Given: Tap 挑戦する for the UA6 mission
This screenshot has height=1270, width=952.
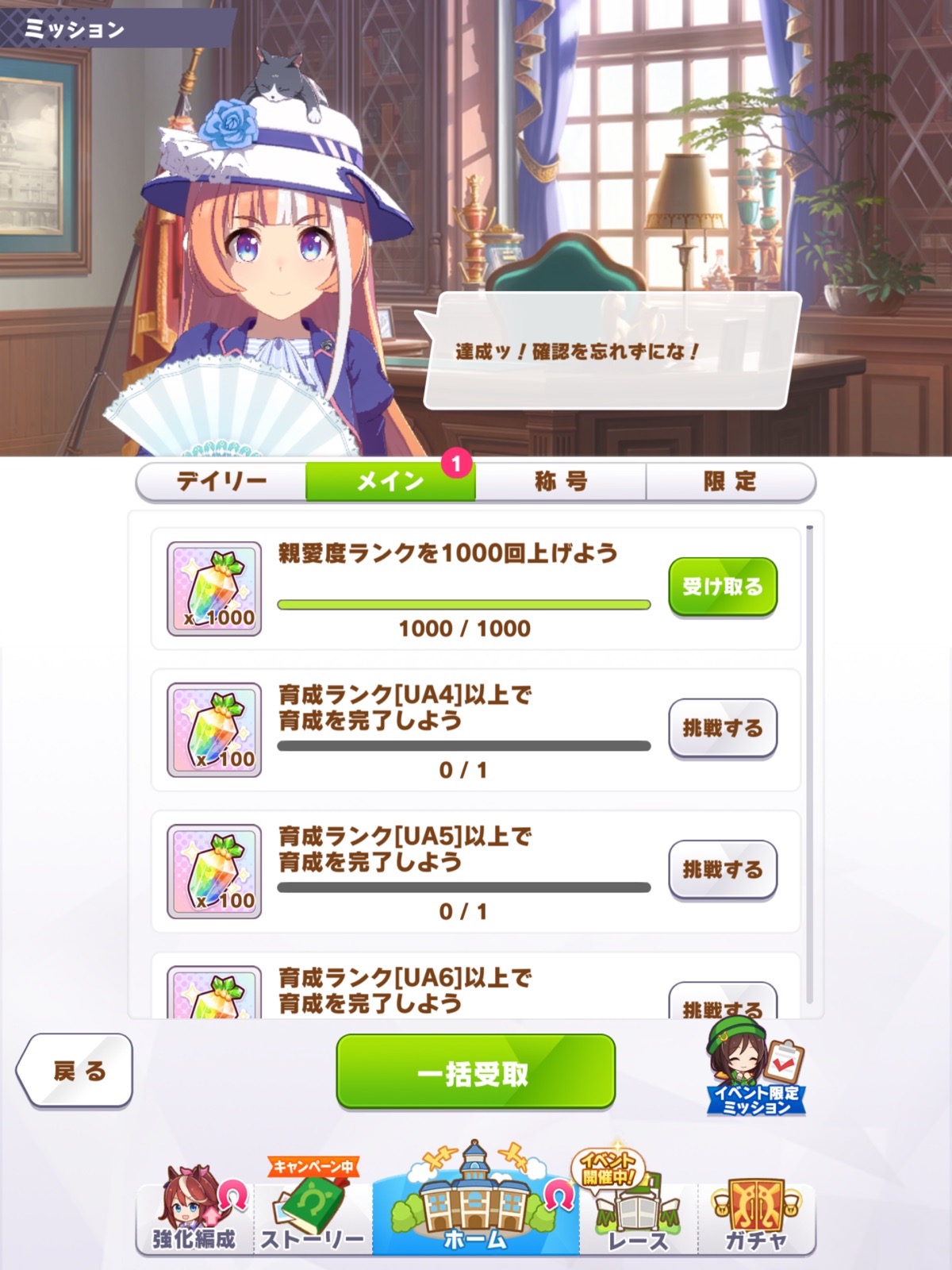Looking at the screenshot, I should [x=722, y=1004].
